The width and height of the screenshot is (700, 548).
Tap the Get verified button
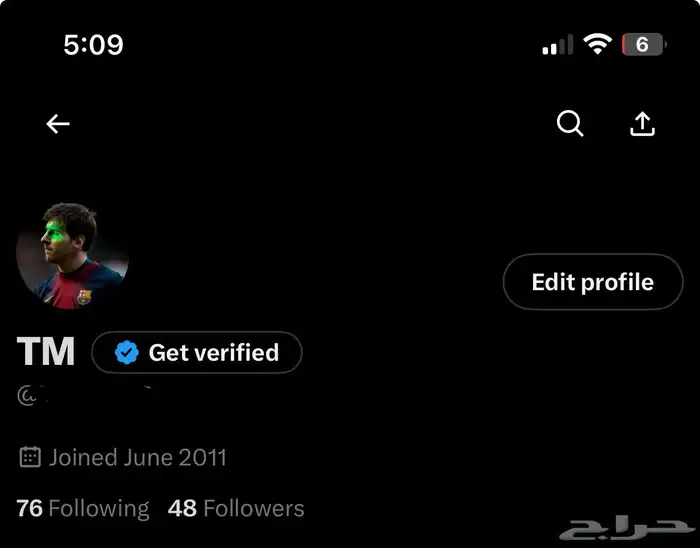[x=197, y=352]
